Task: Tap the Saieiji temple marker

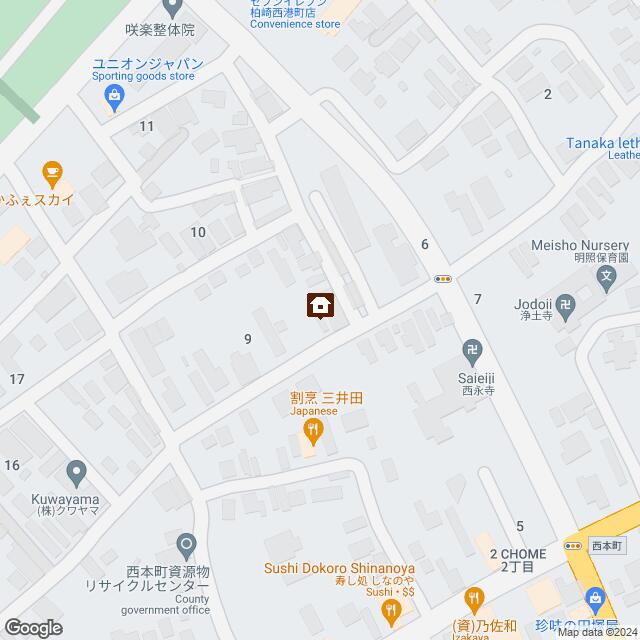Action: click(x=472, y=350)
